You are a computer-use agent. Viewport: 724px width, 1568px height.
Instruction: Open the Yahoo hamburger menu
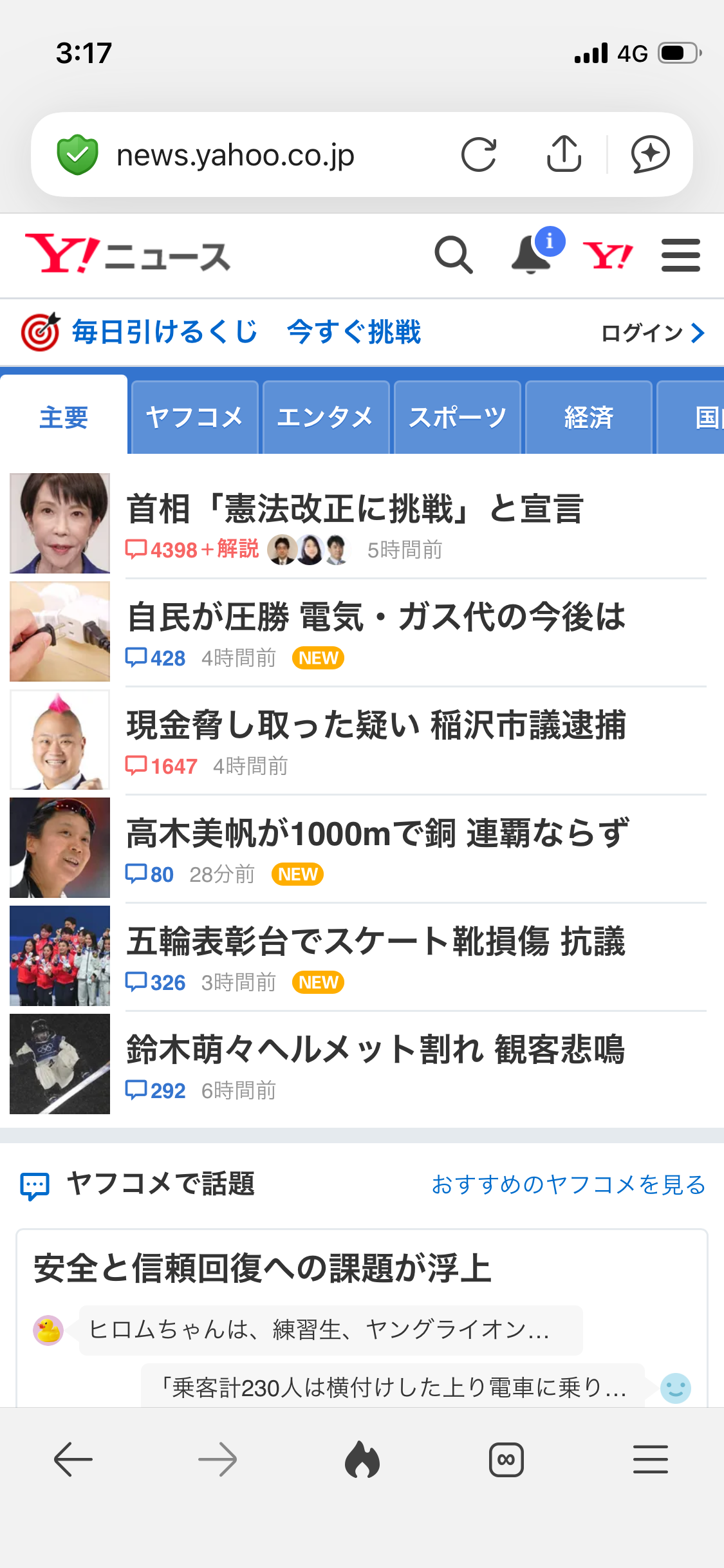(x=680, y=256)
